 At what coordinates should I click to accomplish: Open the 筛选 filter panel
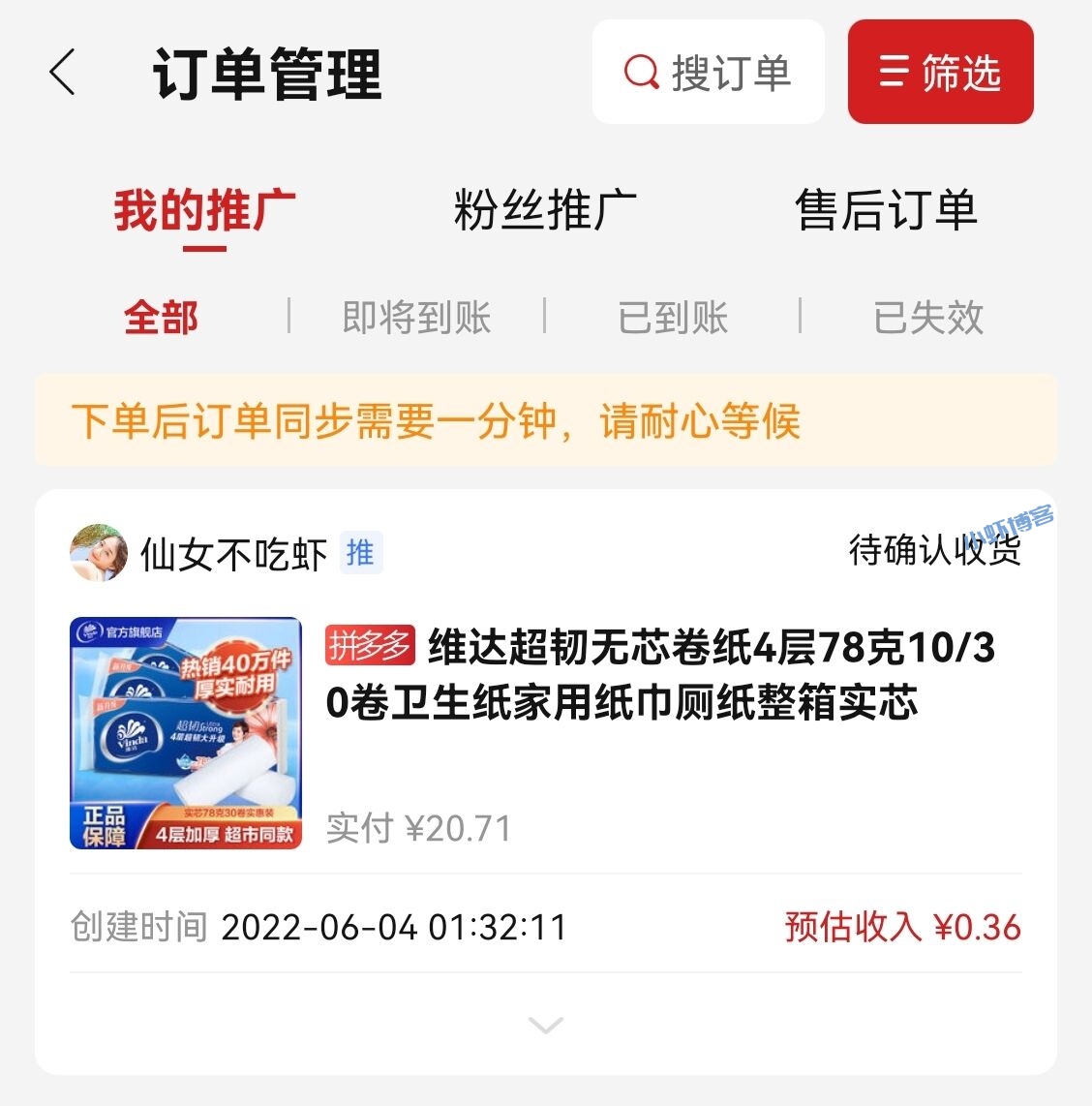click(x=940, y=73)
